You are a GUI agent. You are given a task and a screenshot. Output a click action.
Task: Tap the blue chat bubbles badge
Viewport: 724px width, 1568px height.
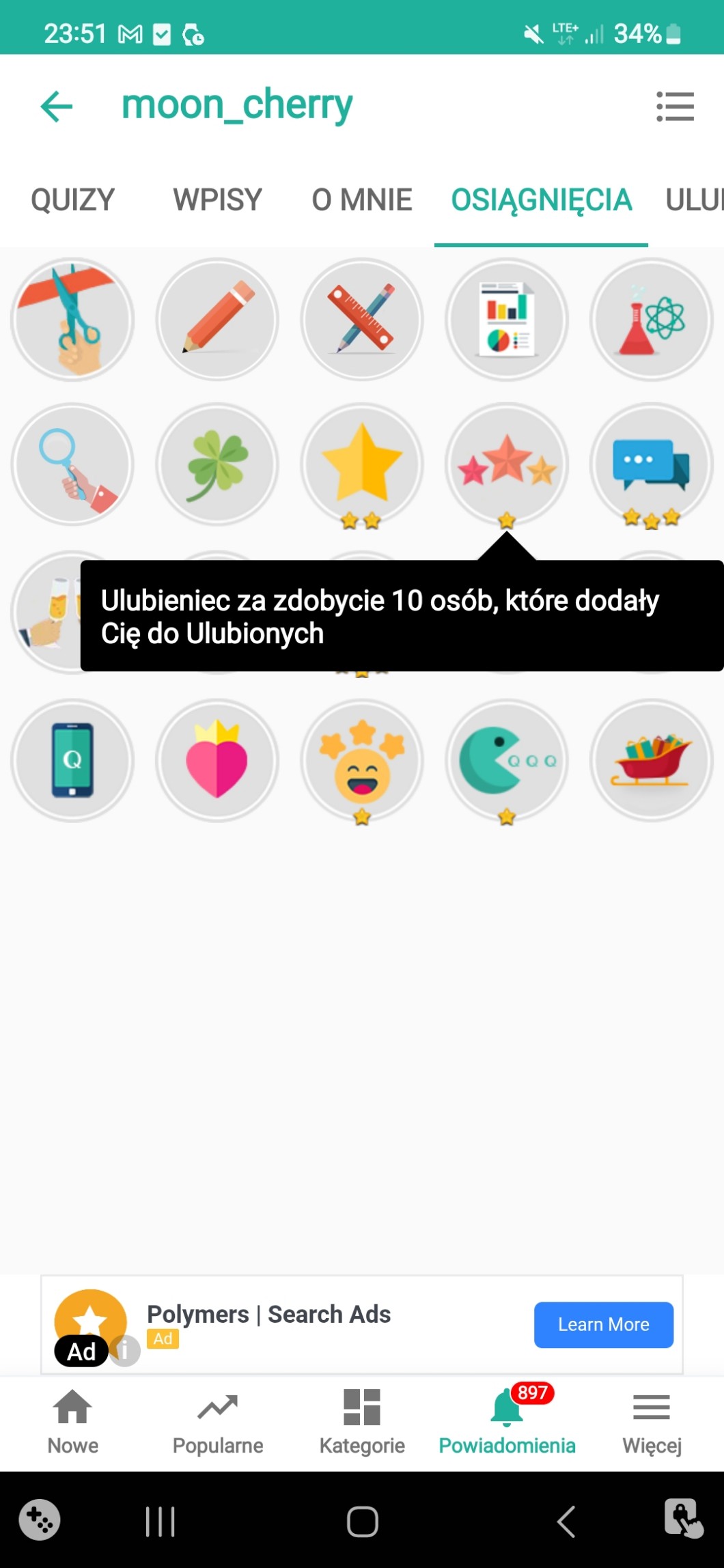click(652, 464)
